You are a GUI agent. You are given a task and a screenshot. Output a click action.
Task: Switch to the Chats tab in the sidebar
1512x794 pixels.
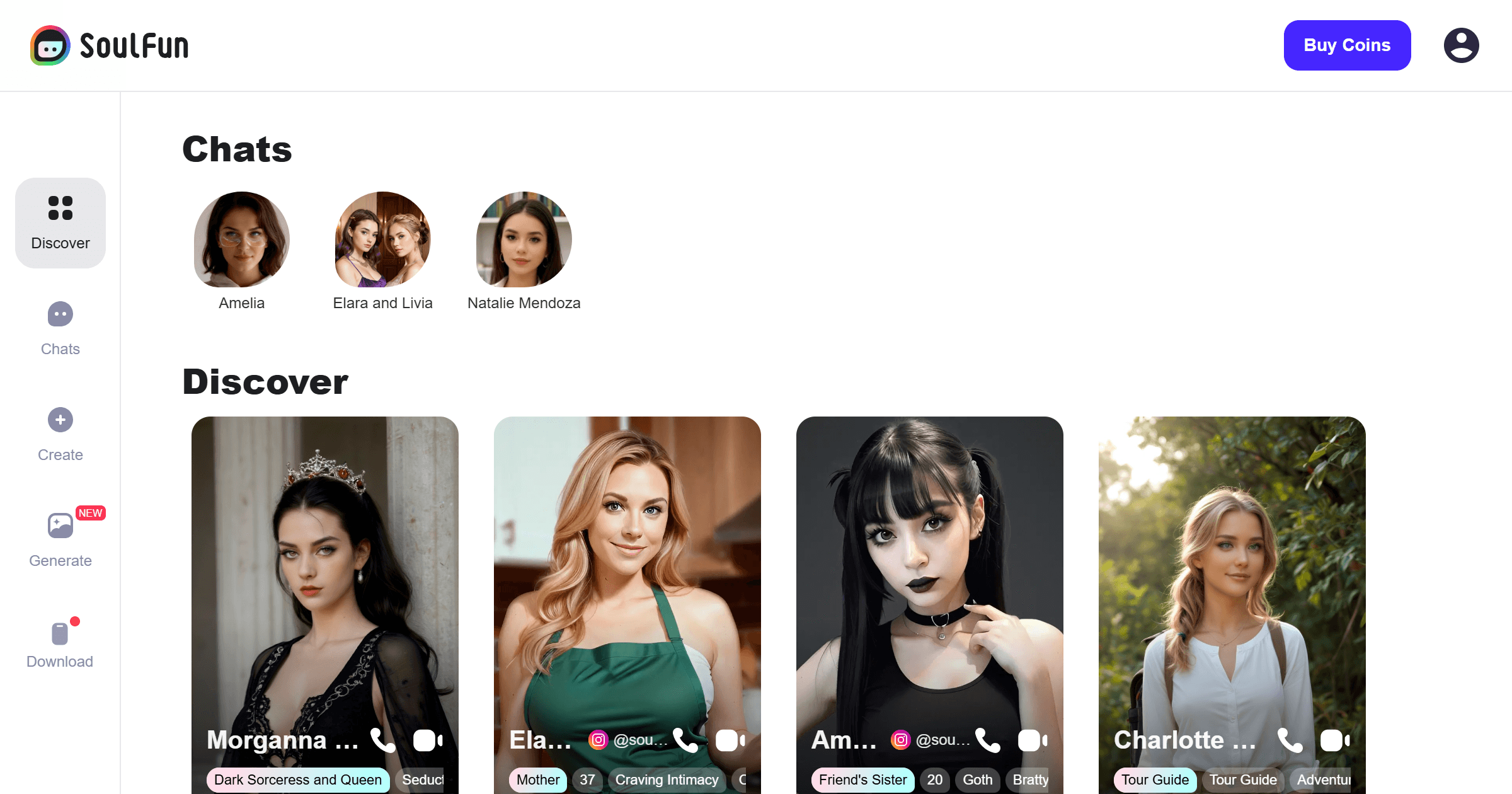[60, 329]
